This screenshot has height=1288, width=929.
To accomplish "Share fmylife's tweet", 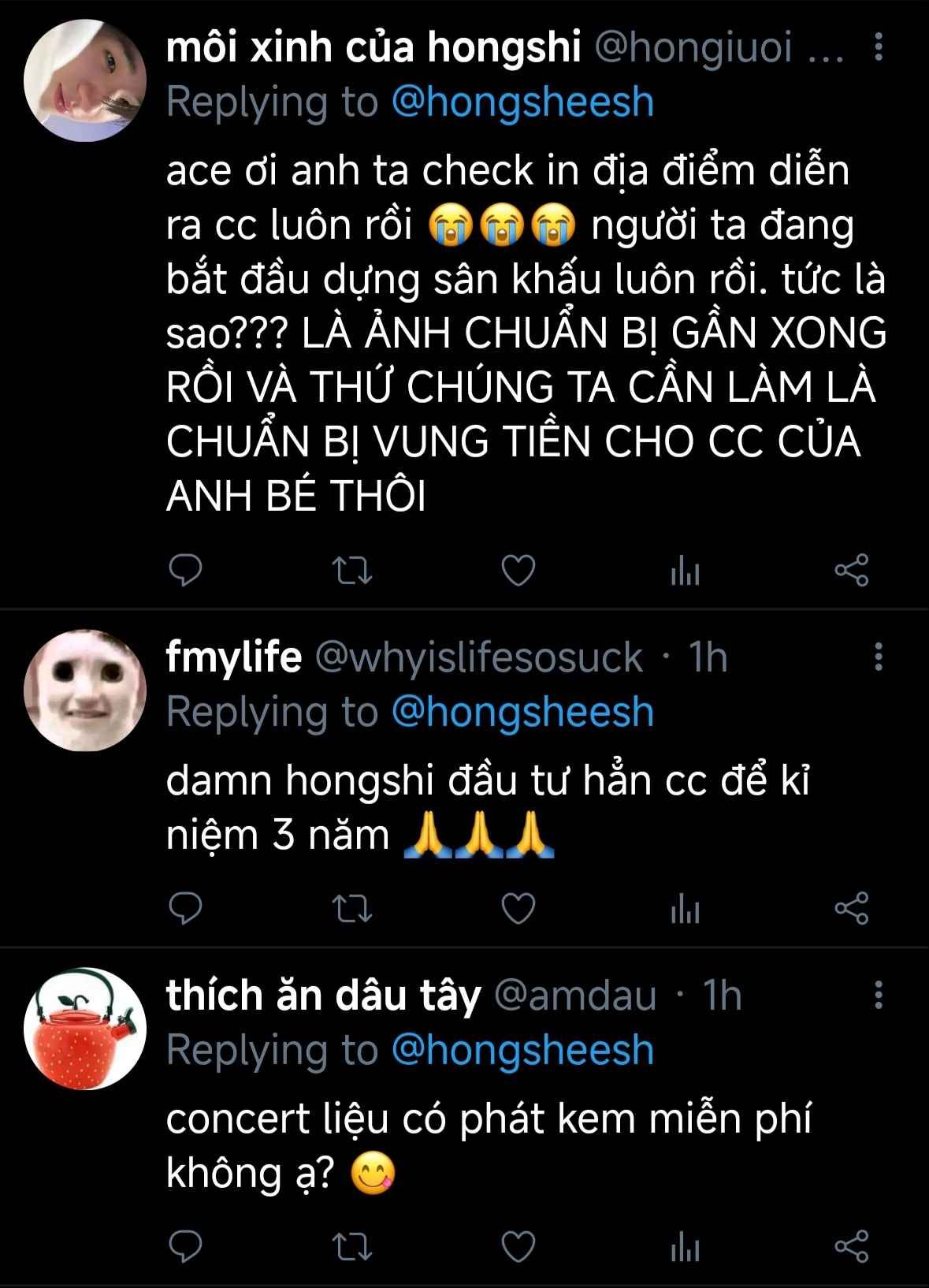I will coord(851,908).
